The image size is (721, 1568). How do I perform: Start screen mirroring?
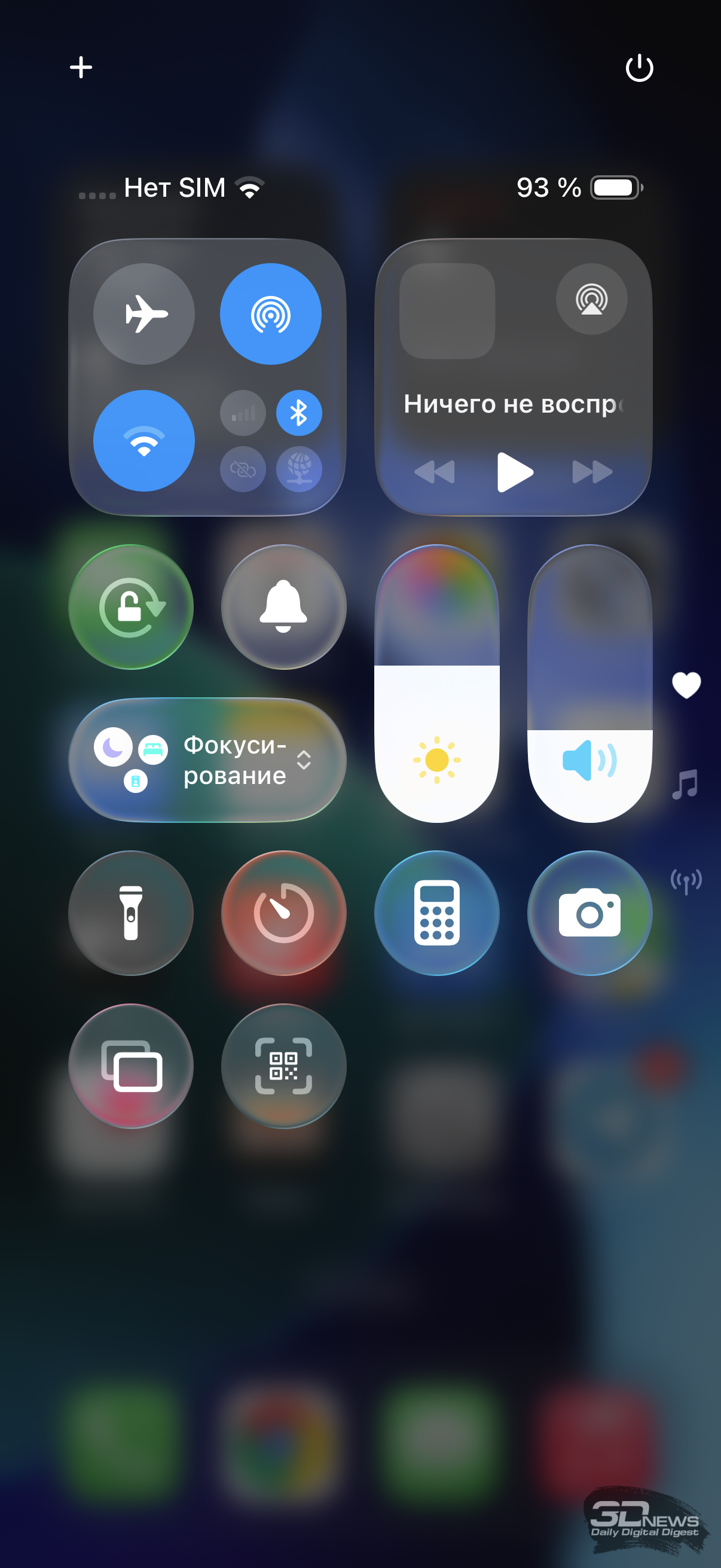point(131,1066)
